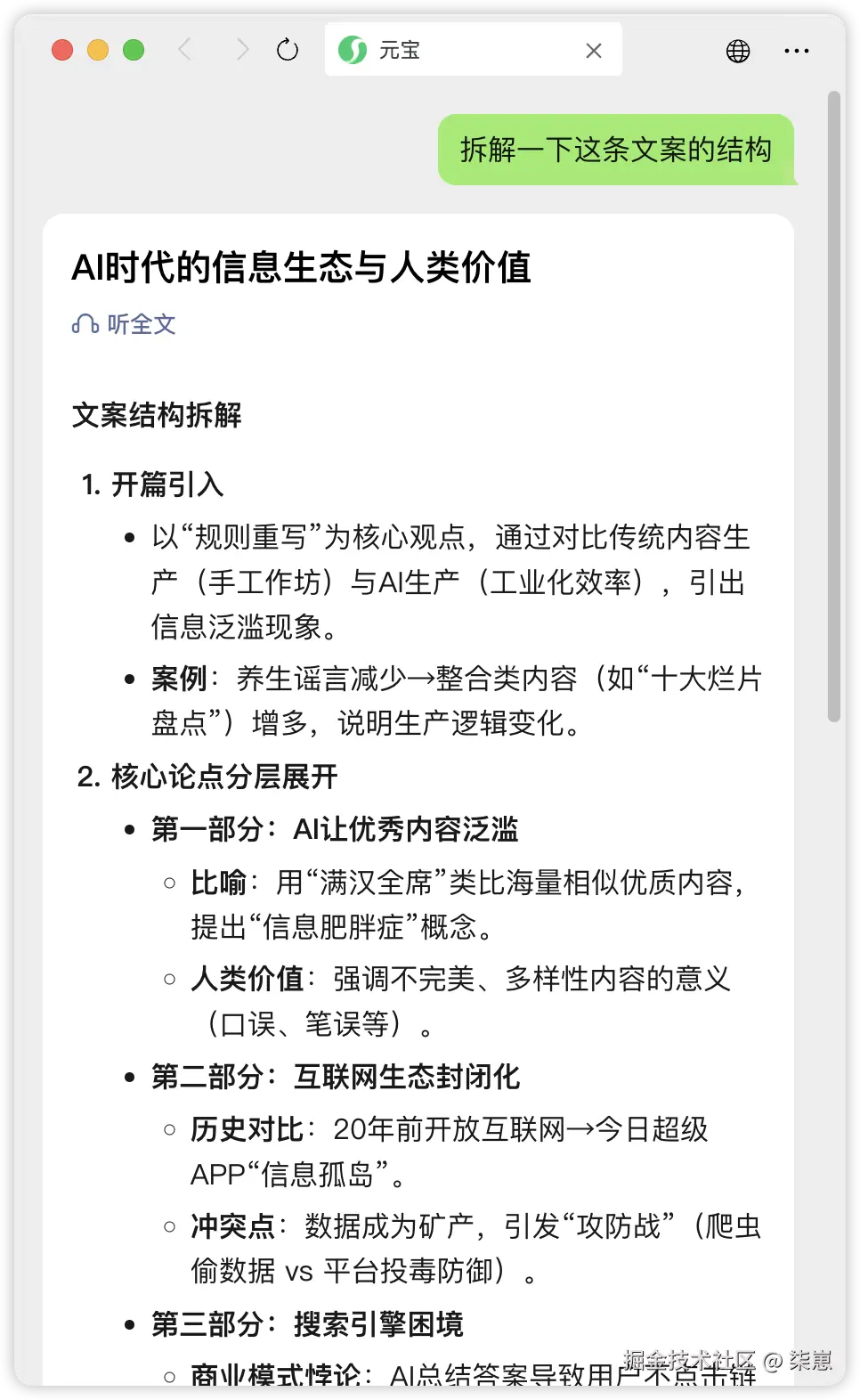Go back to the previous page
Image resolution: width=860 pixels, height=1400 pixels.
[185, 50]
